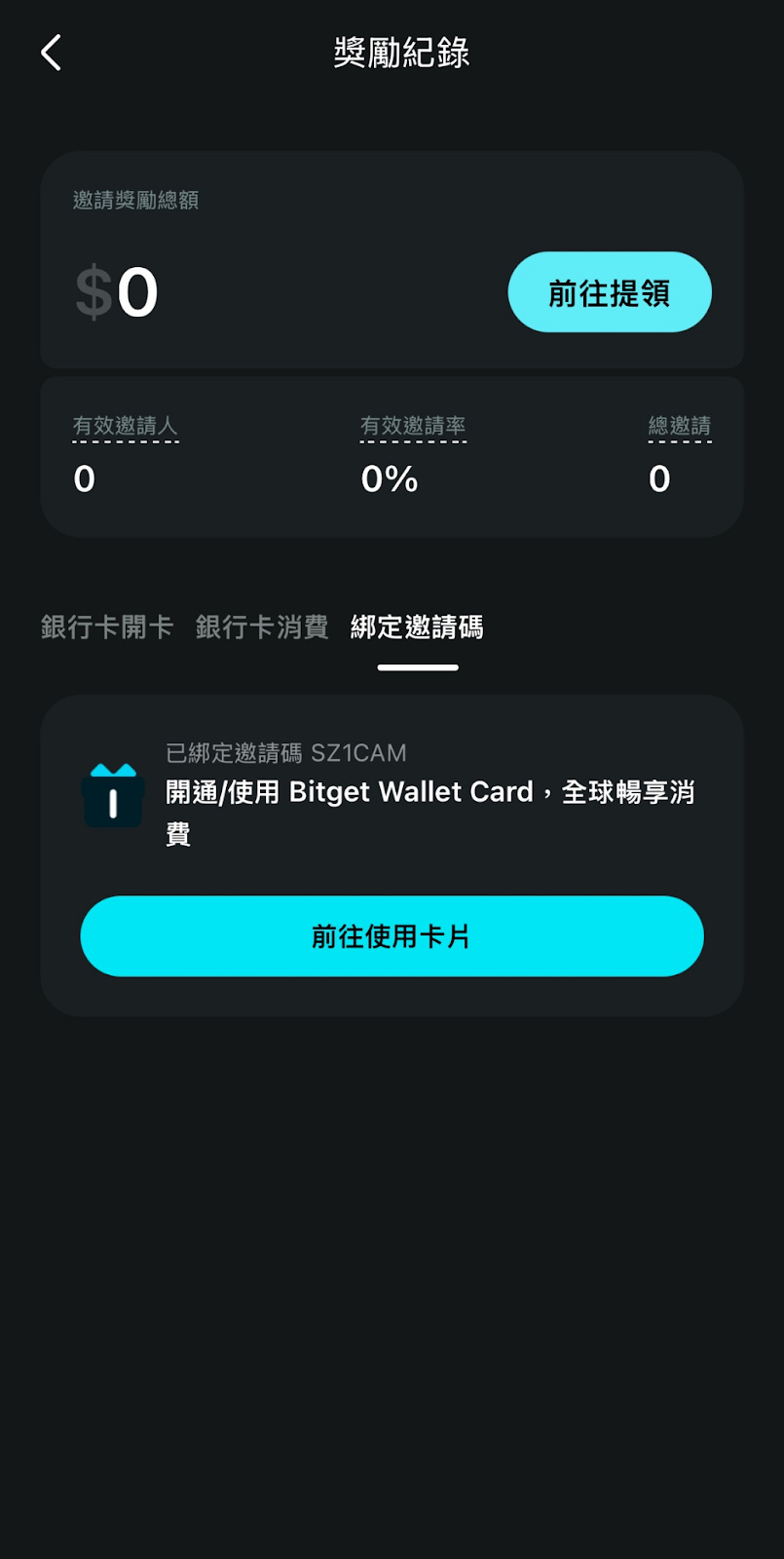Tap 前往使用卡片 button
The width and height of the screenshot is (784, 1559).
click(392, 936)
